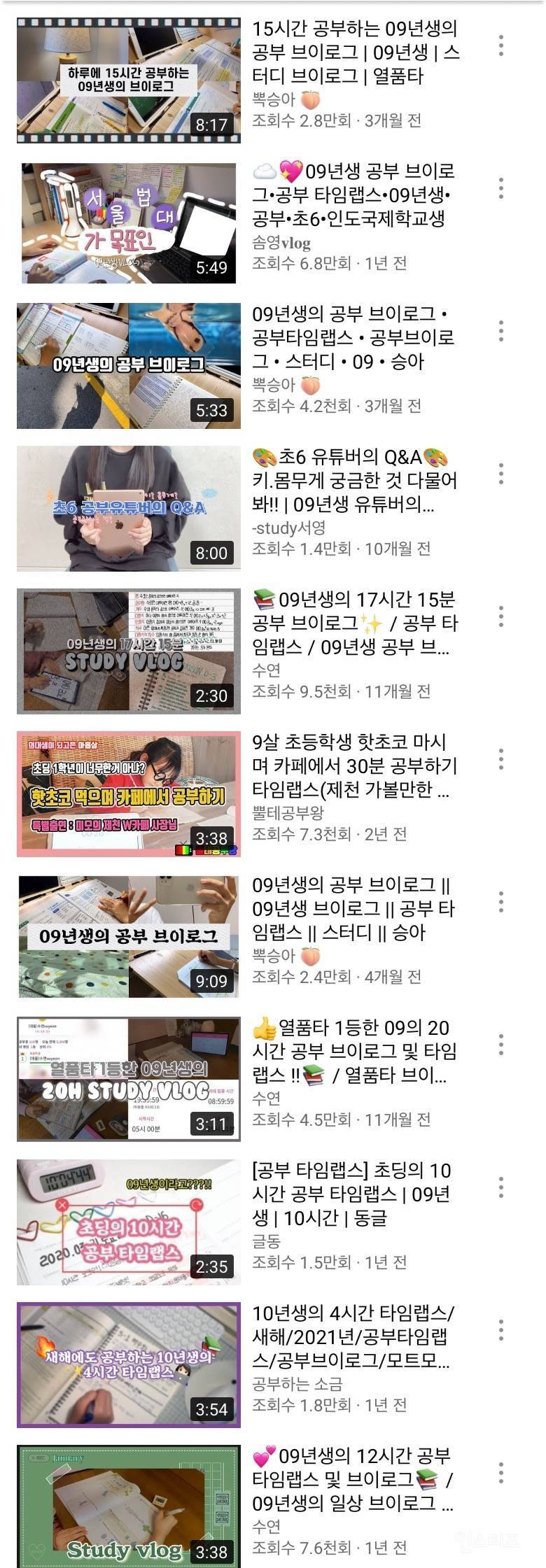Watch the 9:09 '09년생의 공부 브이로그' video
Image resolution: width=546 pixels, height=1568 pixels.
point(129,937)
